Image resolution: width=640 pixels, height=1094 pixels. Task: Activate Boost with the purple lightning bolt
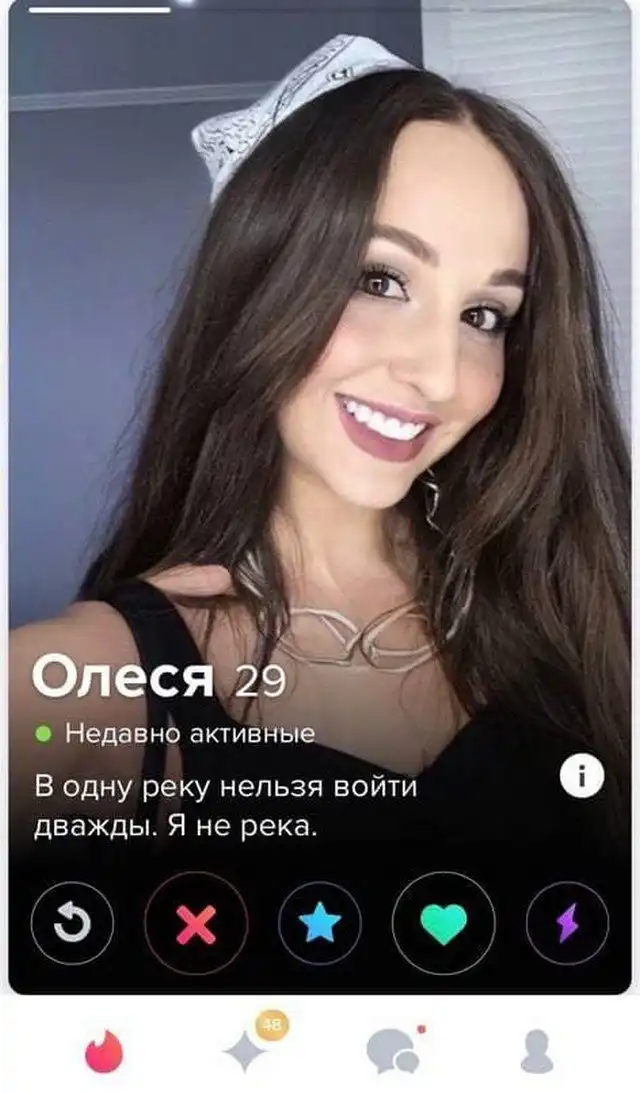point(567,923)
